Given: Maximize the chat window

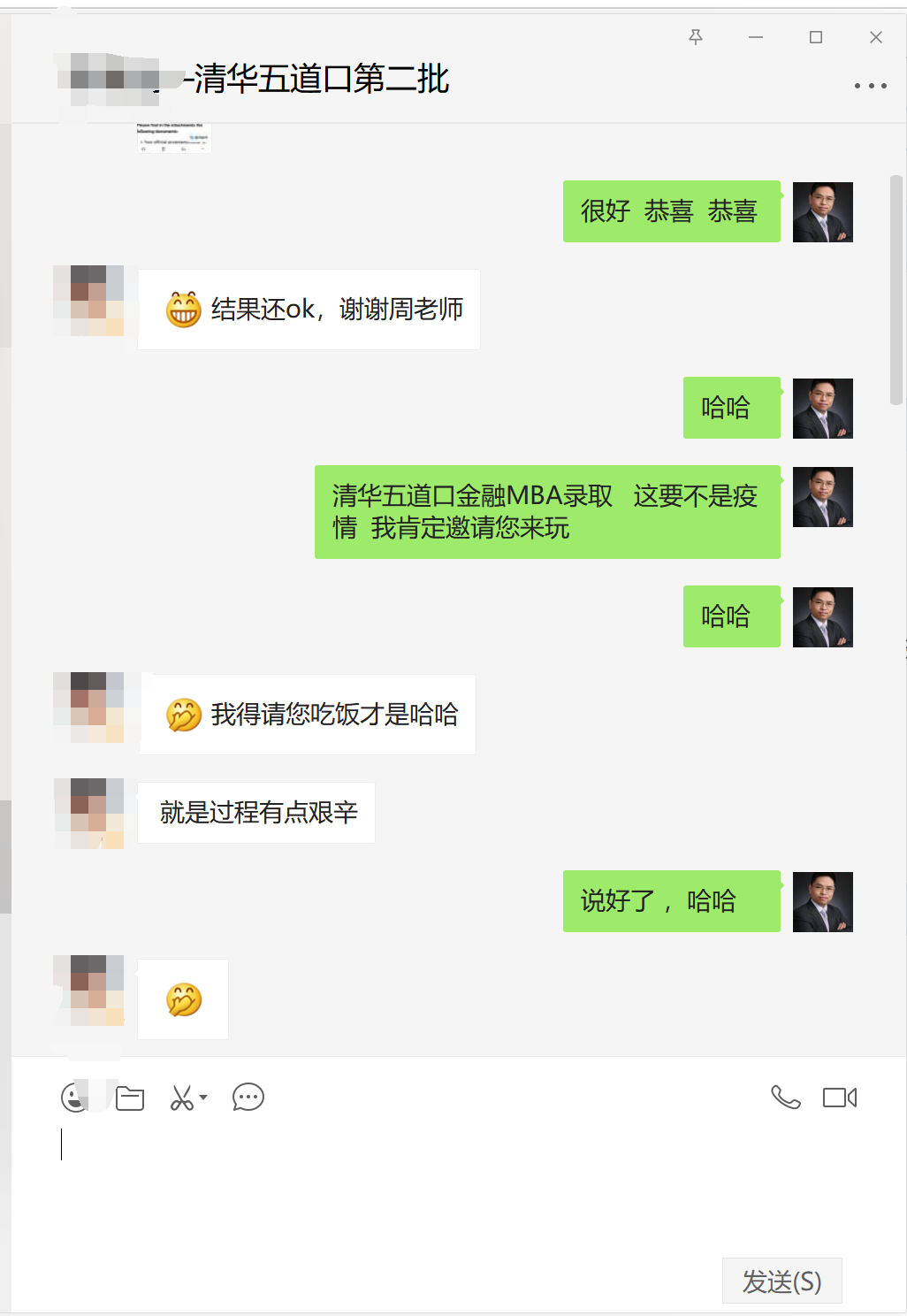Looking at the screenshot, I should pos(816,37).
